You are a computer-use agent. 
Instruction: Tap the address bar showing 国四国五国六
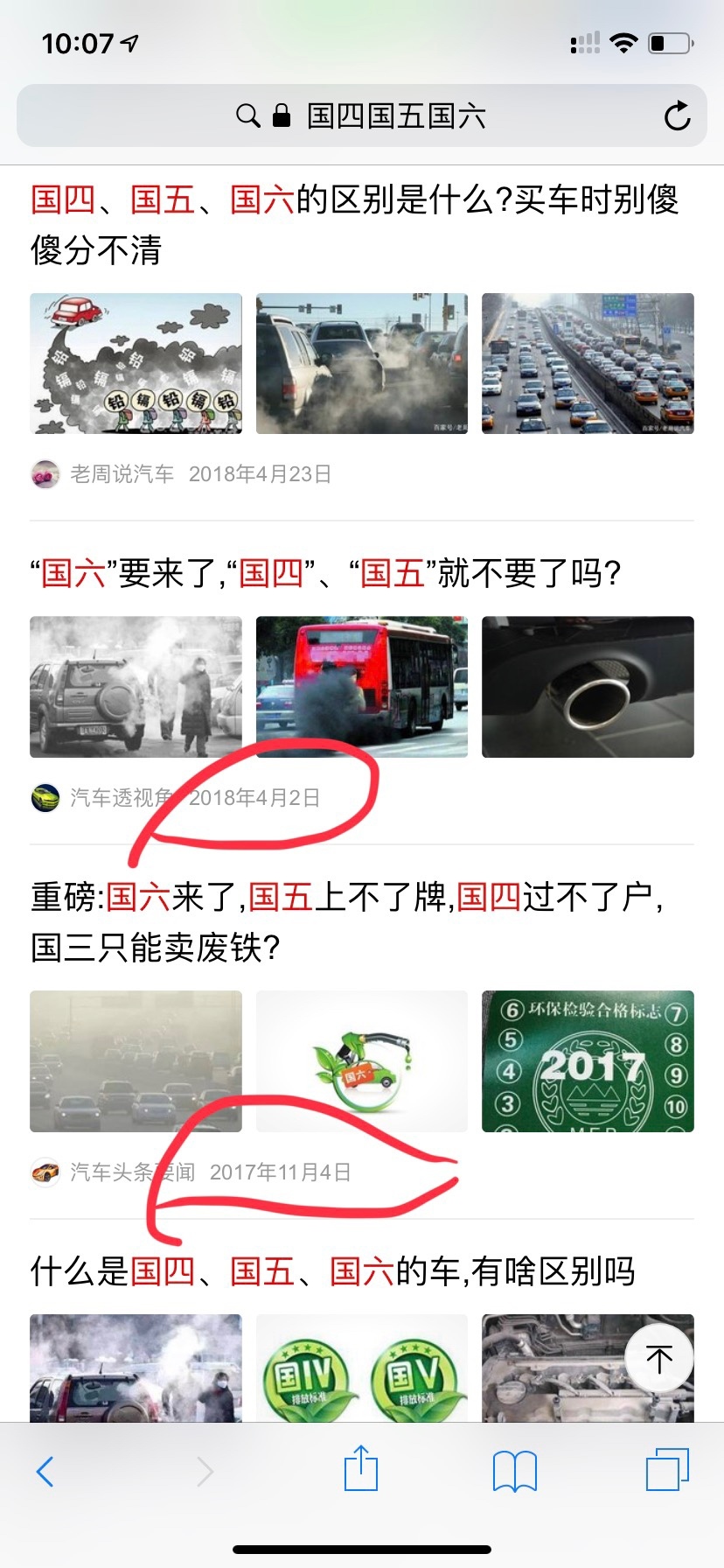[362, 115]
